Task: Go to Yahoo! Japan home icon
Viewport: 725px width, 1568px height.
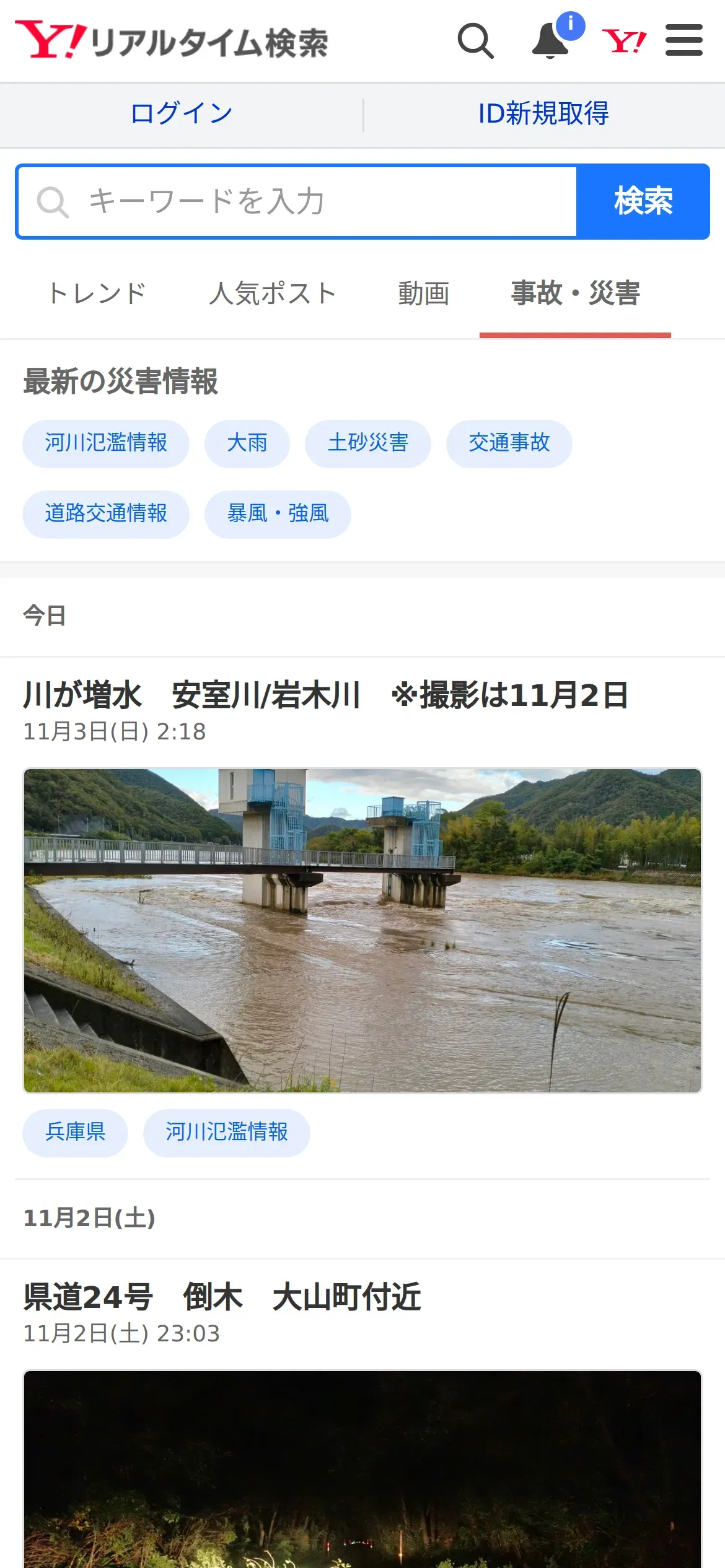Action: pyautogui.click(x=624, y=41)
